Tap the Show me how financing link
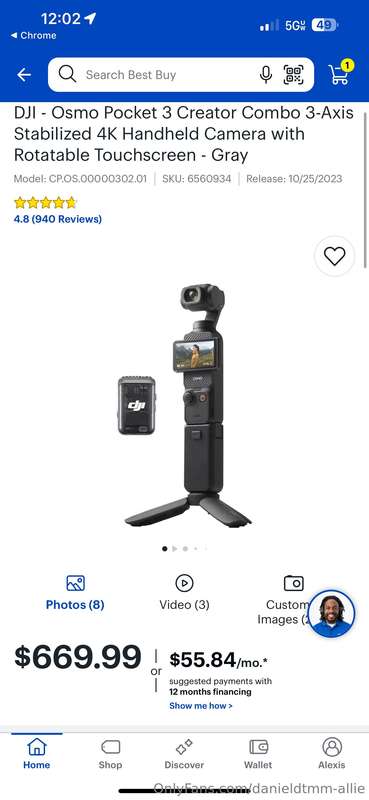 pyautogui.click(x=201, y=706)
